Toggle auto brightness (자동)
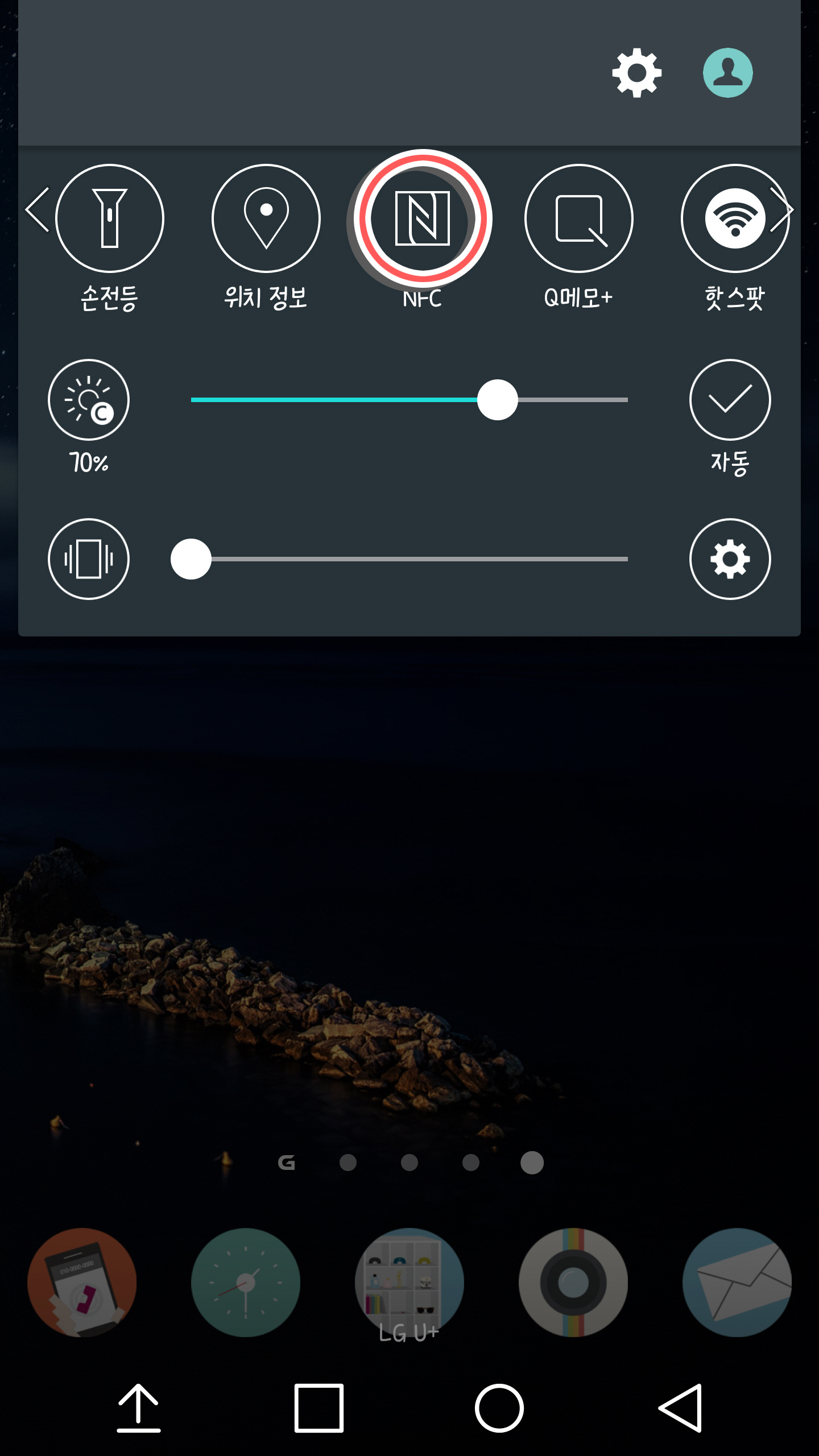Image resolution: width=819 pixels, height=1456 pixels. tap(730, 400)
